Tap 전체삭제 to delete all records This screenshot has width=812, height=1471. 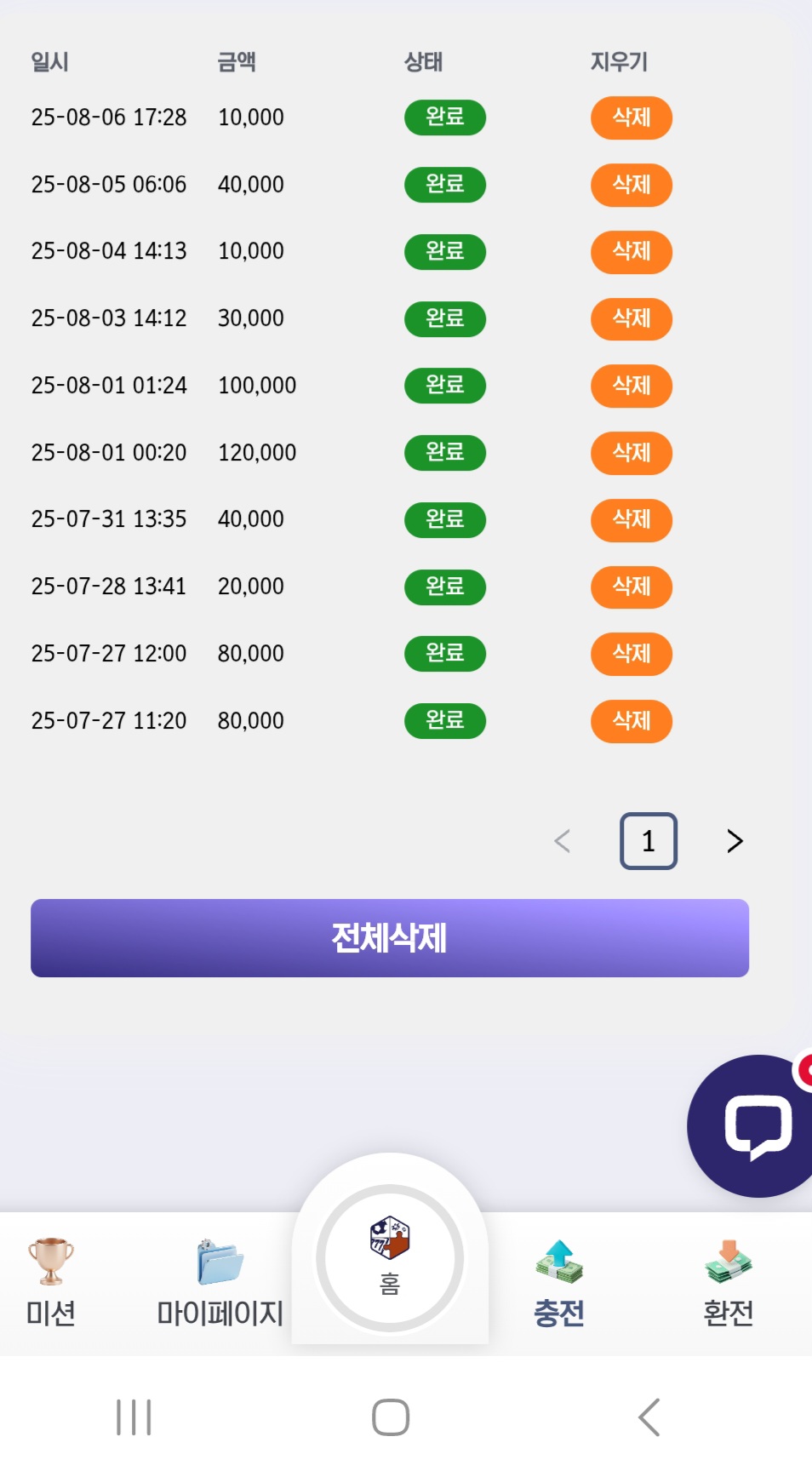pos(390,938)
